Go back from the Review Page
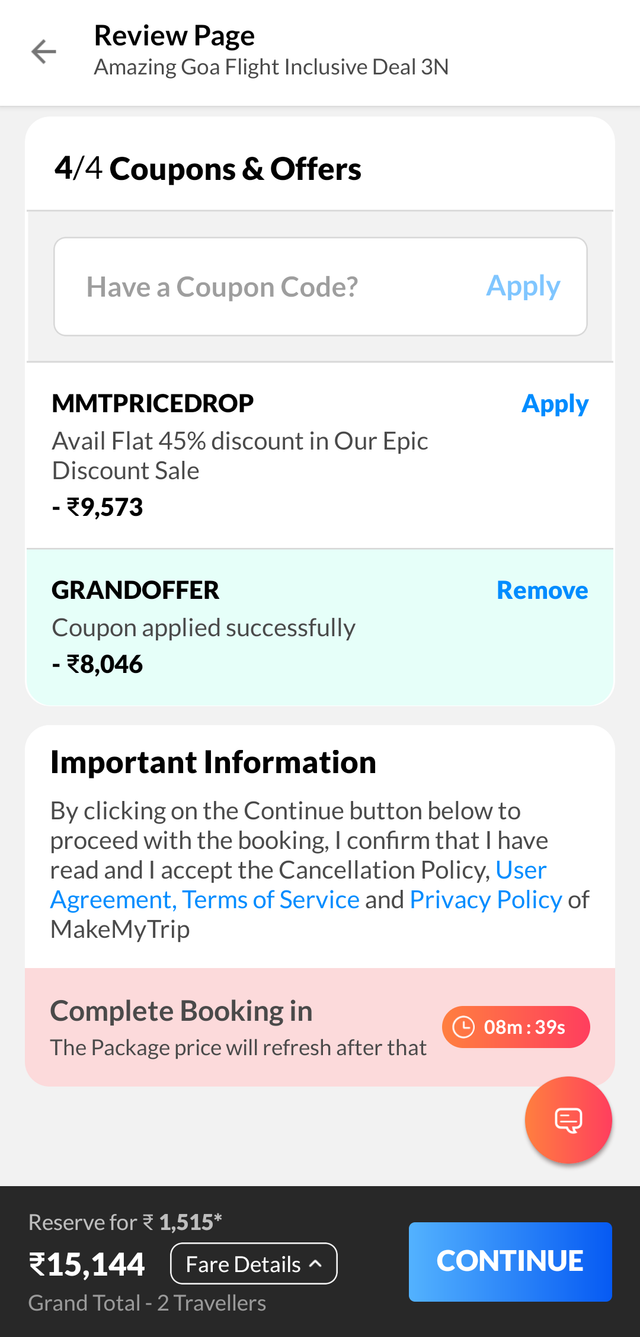The height and width of the screenshot is (1337, 640). pos(44,52)
